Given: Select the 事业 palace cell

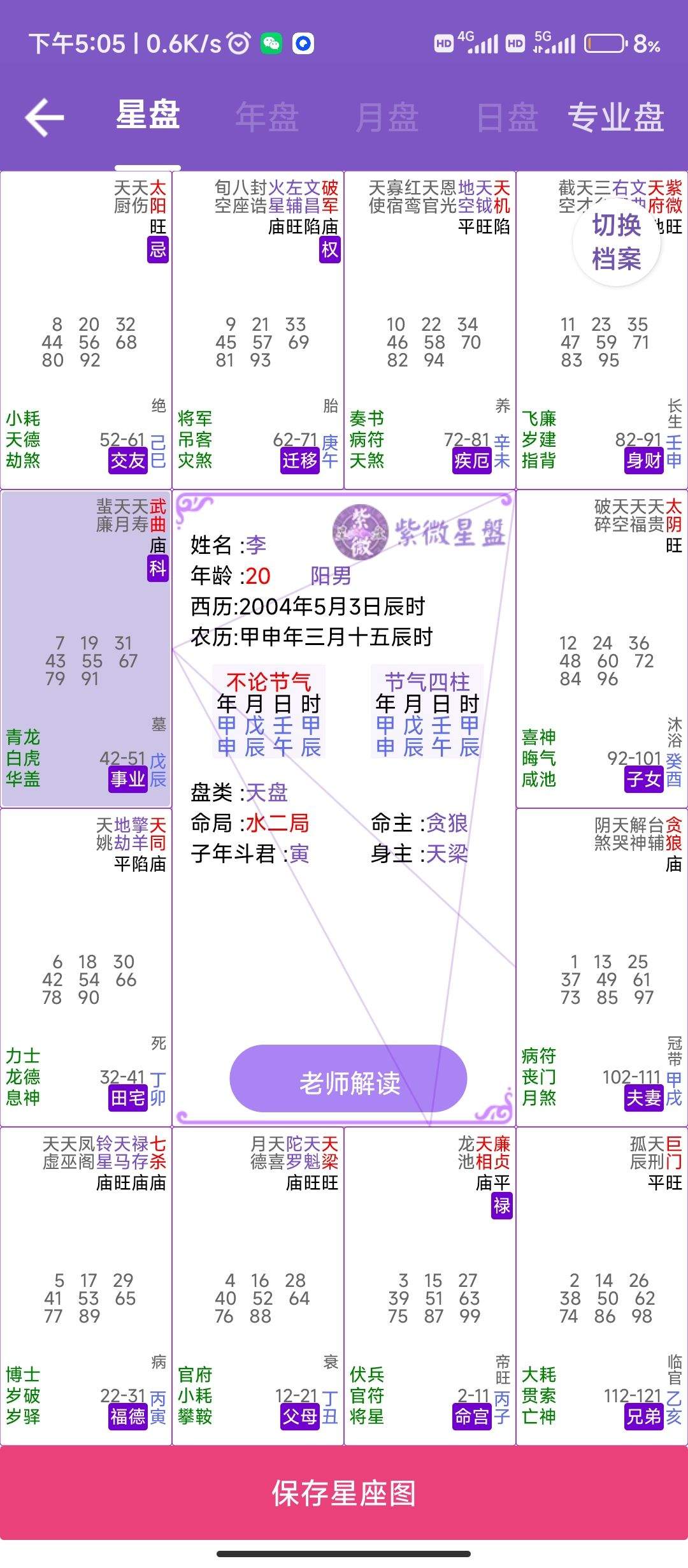Looking at the screenshot, I should pos(86,649).
